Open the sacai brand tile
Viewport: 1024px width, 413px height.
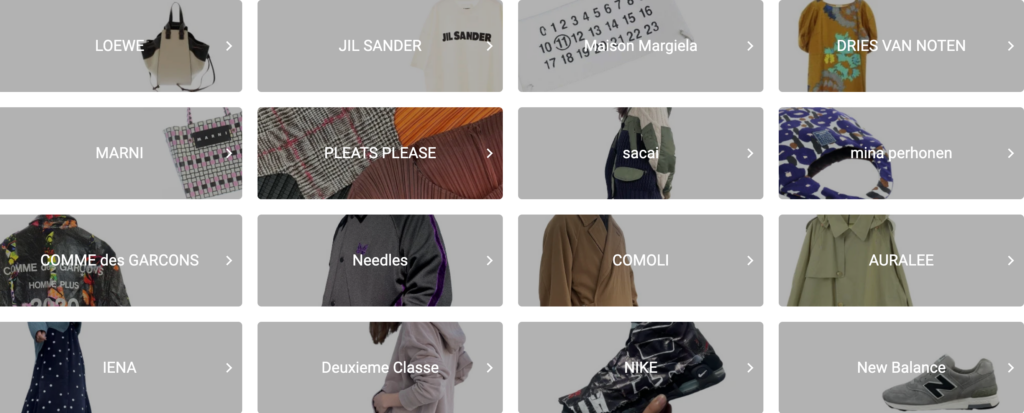point(640,153)
